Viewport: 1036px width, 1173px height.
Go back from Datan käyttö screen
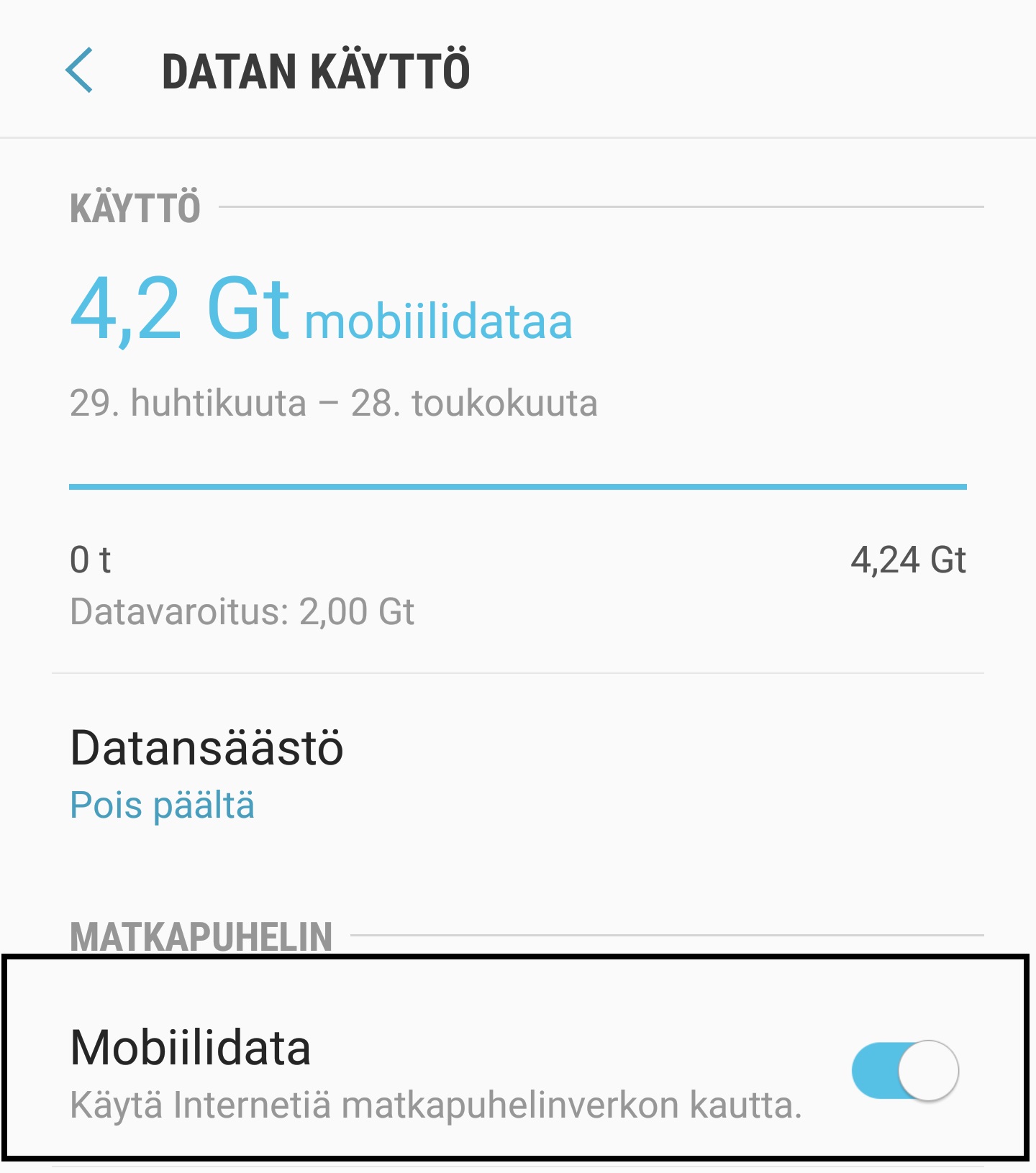(80, 70)
